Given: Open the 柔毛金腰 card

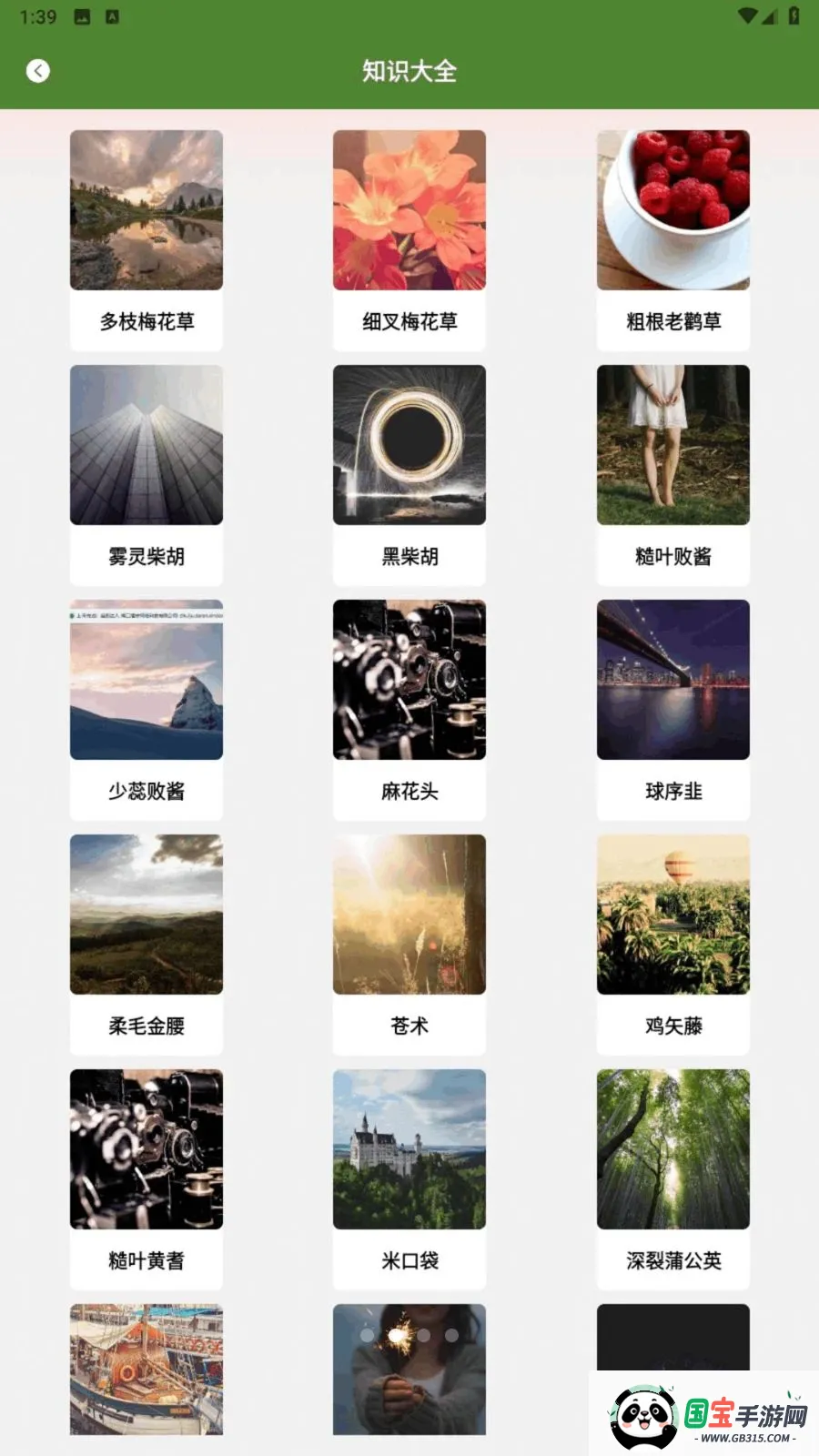Looking at the screenshot, I should 147,945.
